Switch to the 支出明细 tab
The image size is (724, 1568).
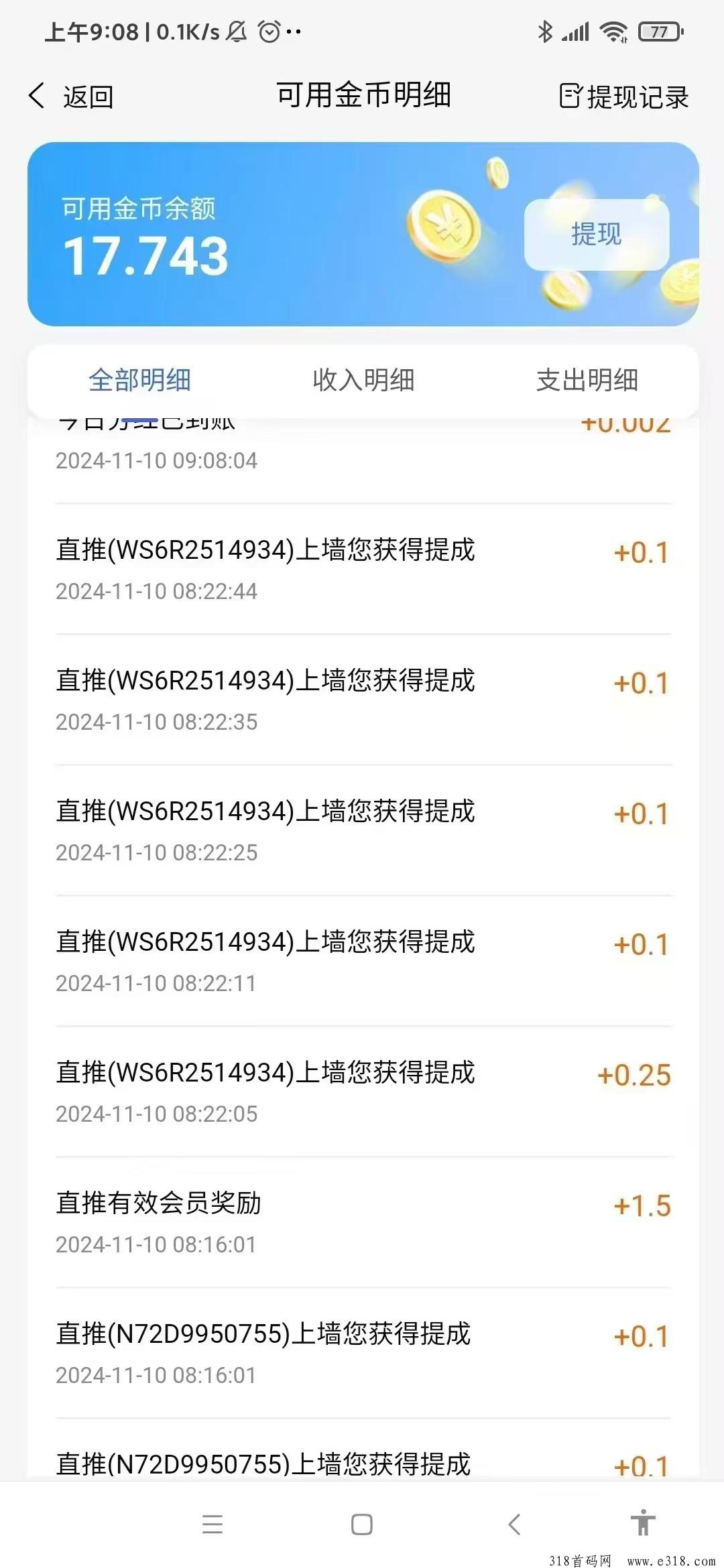(587, 380)
